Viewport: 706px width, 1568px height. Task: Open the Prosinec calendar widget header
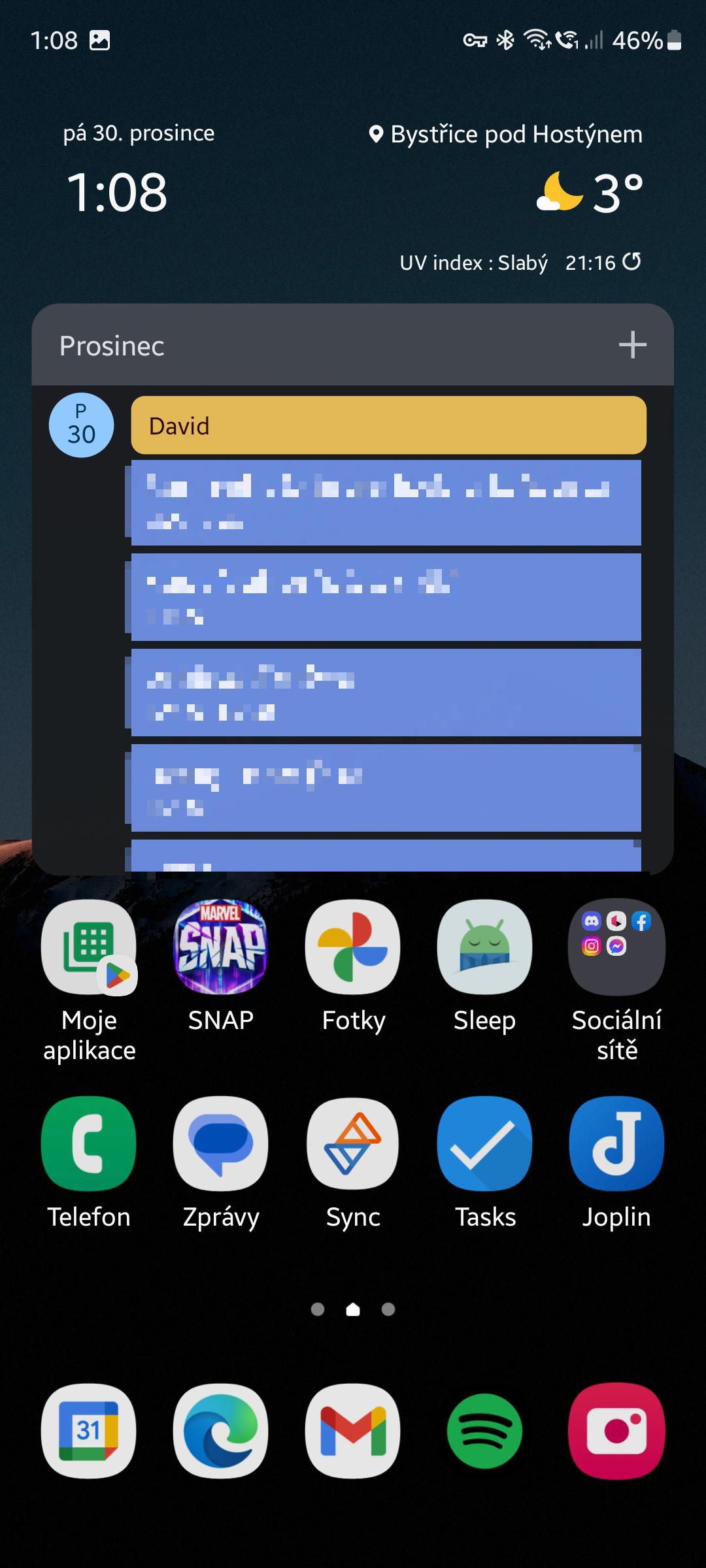[112, 346]
